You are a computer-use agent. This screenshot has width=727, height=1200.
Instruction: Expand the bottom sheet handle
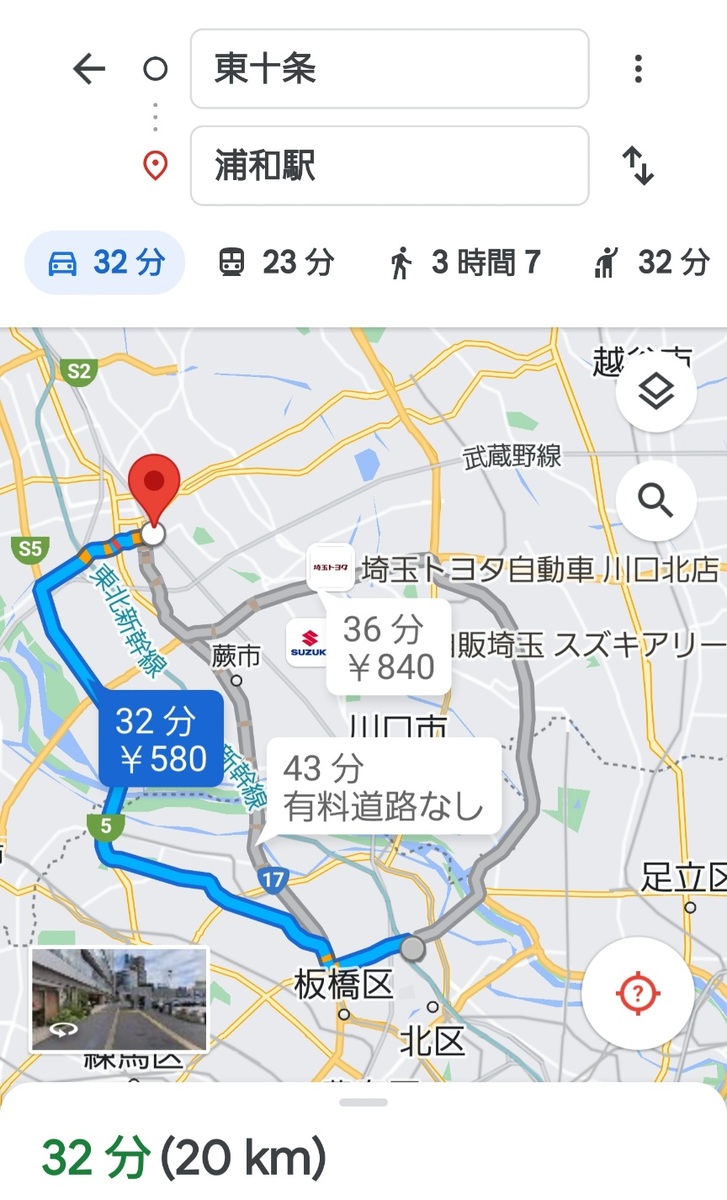[364, 1103]
